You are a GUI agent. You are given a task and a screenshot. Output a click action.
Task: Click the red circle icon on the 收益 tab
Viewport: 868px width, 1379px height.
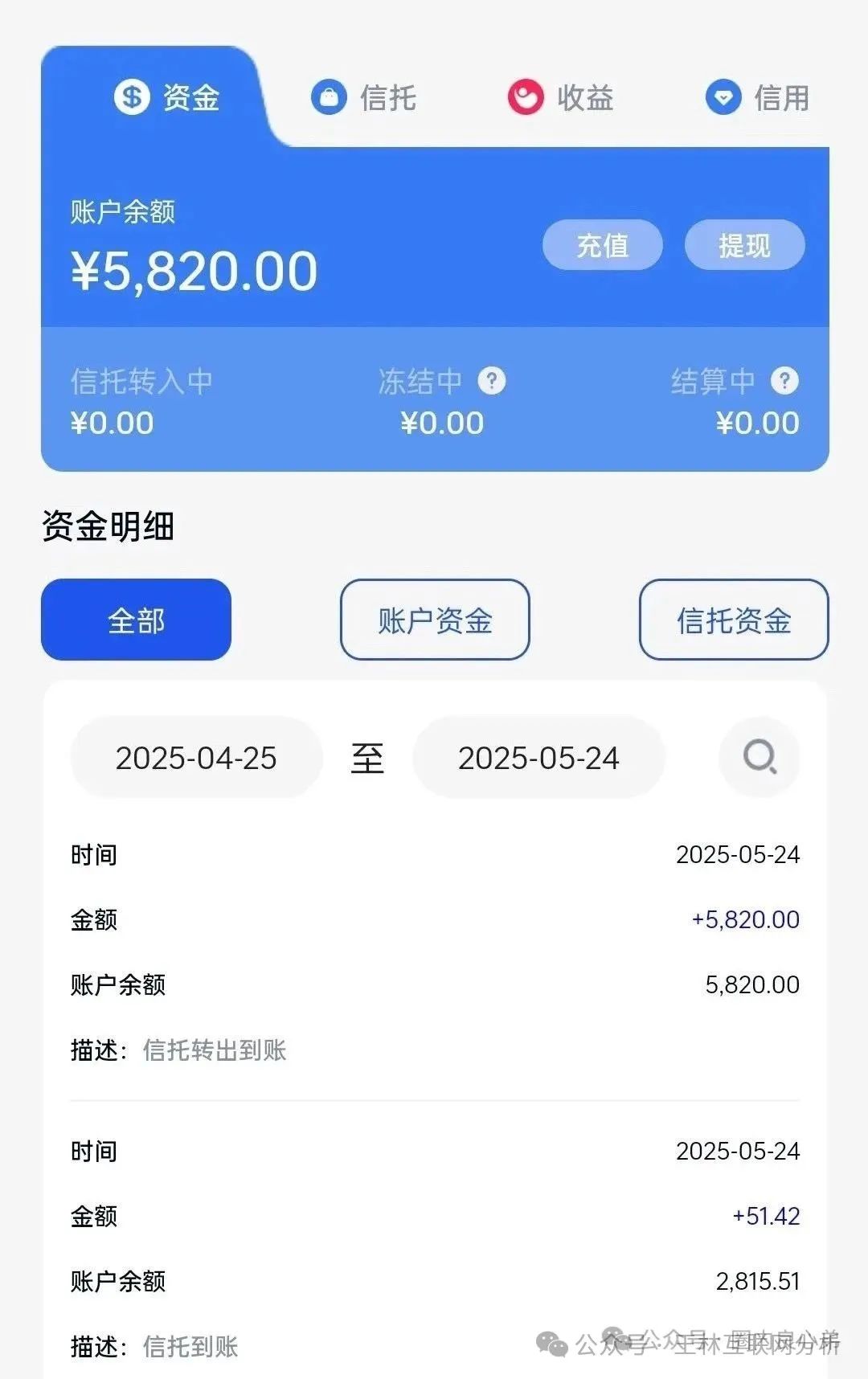click(525, 96)
